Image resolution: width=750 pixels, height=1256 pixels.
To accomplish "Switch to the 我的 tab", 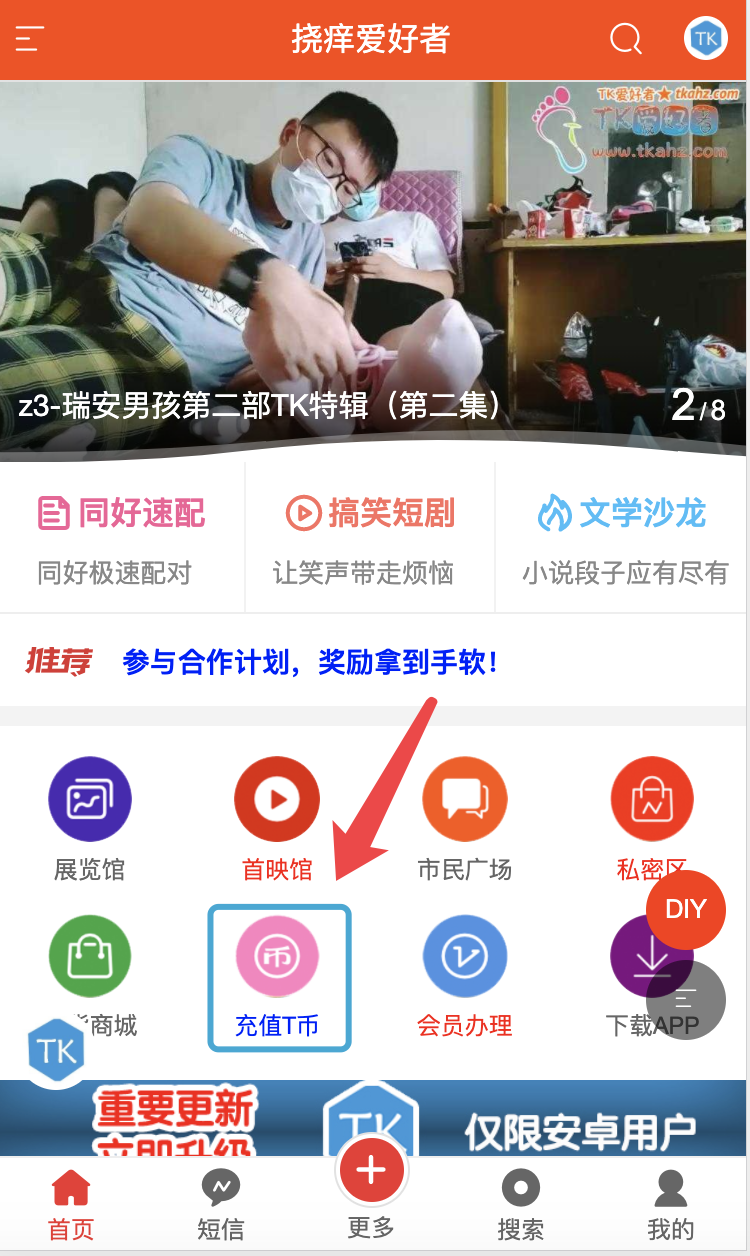I will 670,1205.
